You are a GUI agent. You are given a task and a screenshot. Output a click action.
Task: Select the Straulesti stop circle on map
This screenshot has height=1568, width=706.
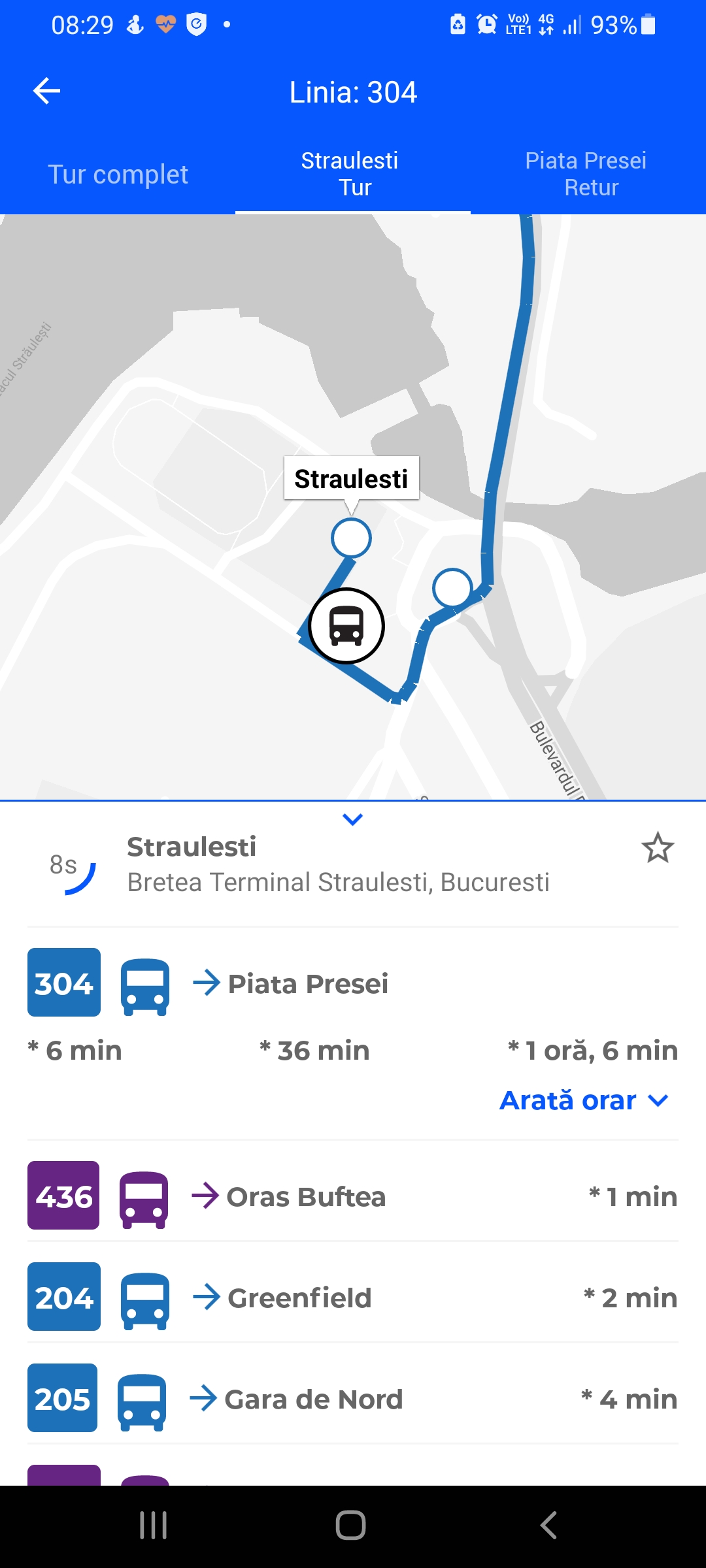(351, 538)
